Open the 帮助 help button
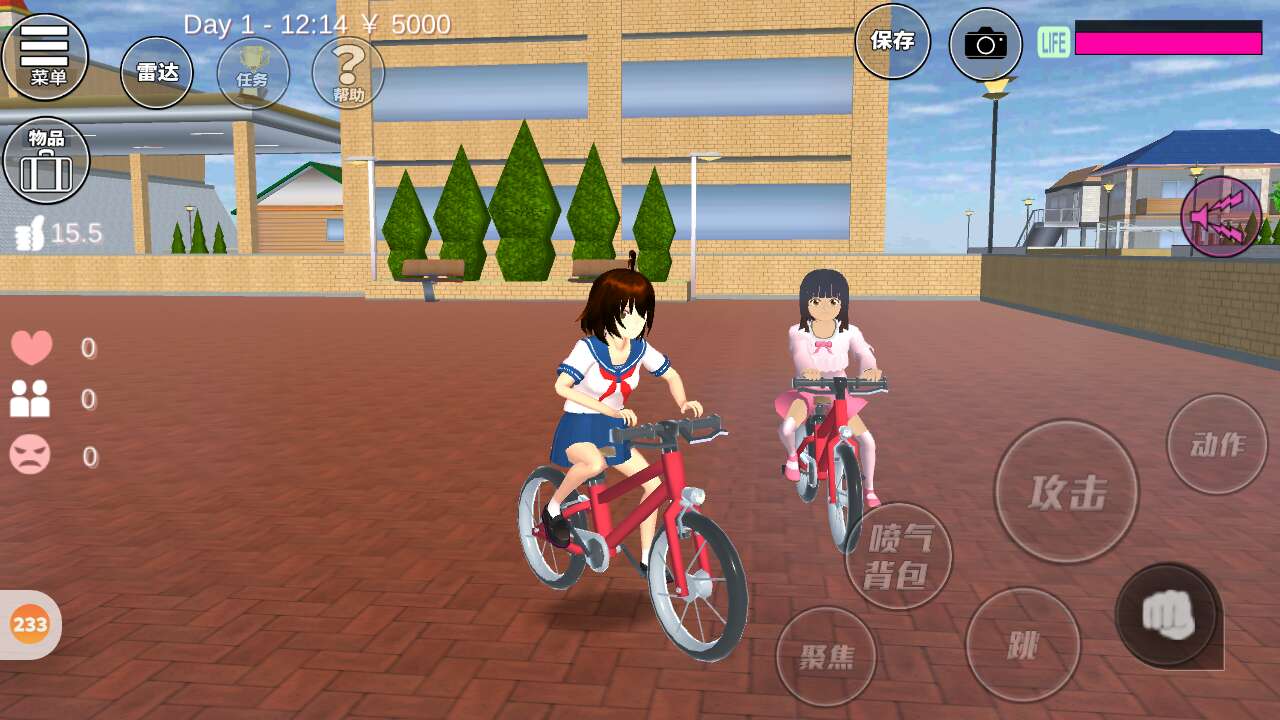Screen dimensions: 1280x720 tap(348, 72)
